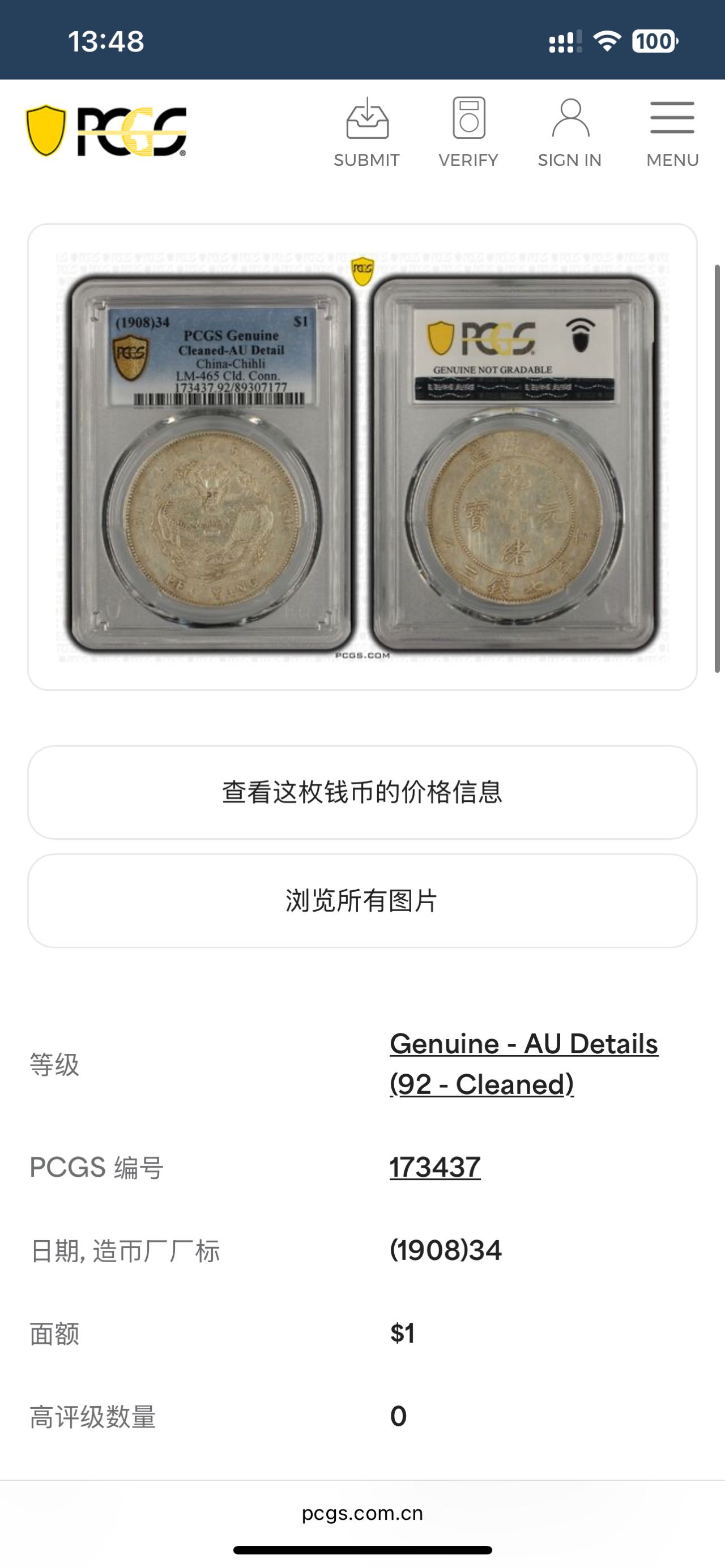Open the Verify certificate tool
This screenshot has width=725, height=1568.
(x=468, y=133)
